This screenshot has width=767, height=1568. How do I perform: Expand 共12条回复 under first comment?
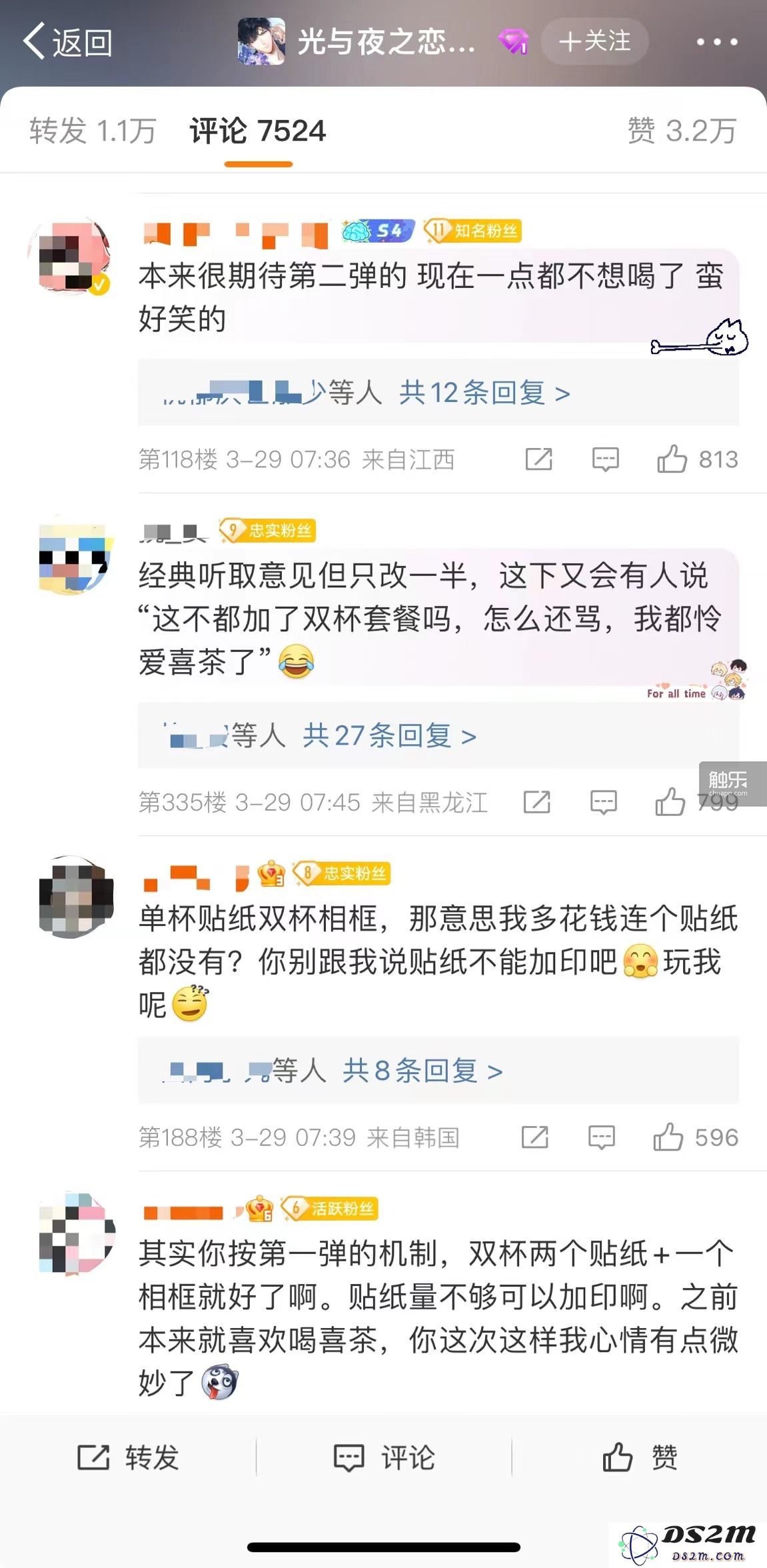(x=484, y=393)
